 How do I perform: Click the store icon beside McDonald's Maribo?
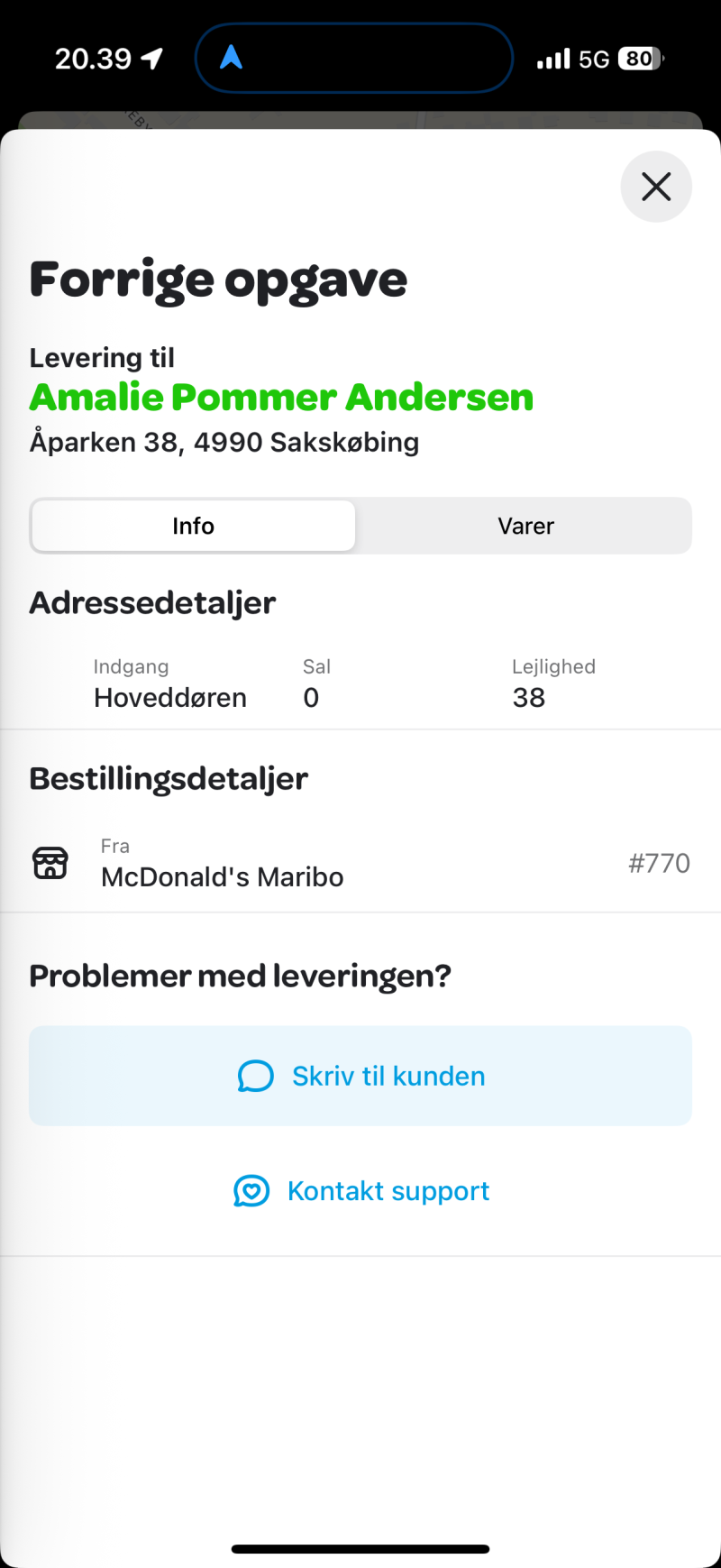(x=50, y=863)
